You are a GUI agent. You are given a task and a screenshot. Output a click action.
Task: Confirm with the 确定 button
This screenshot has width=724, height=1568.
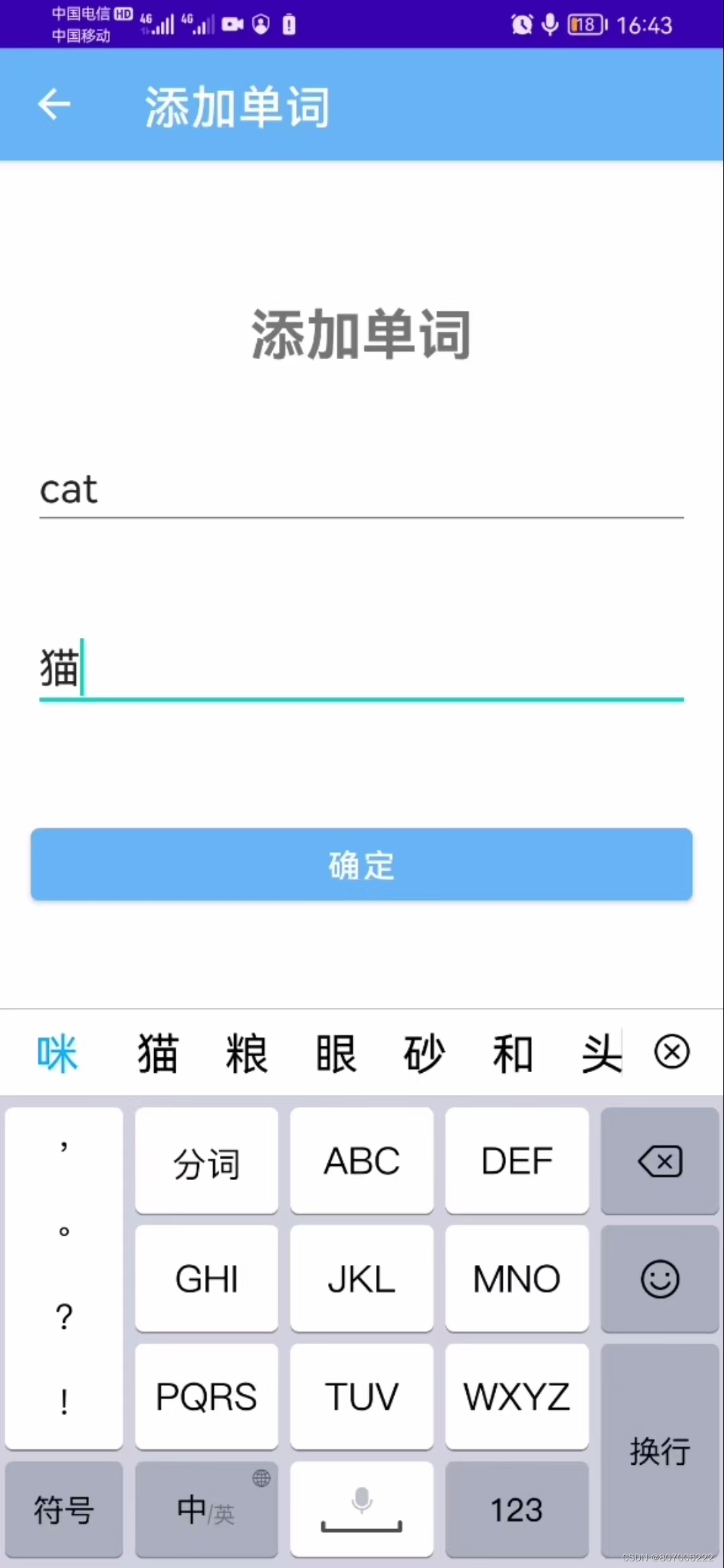point(361,864)
